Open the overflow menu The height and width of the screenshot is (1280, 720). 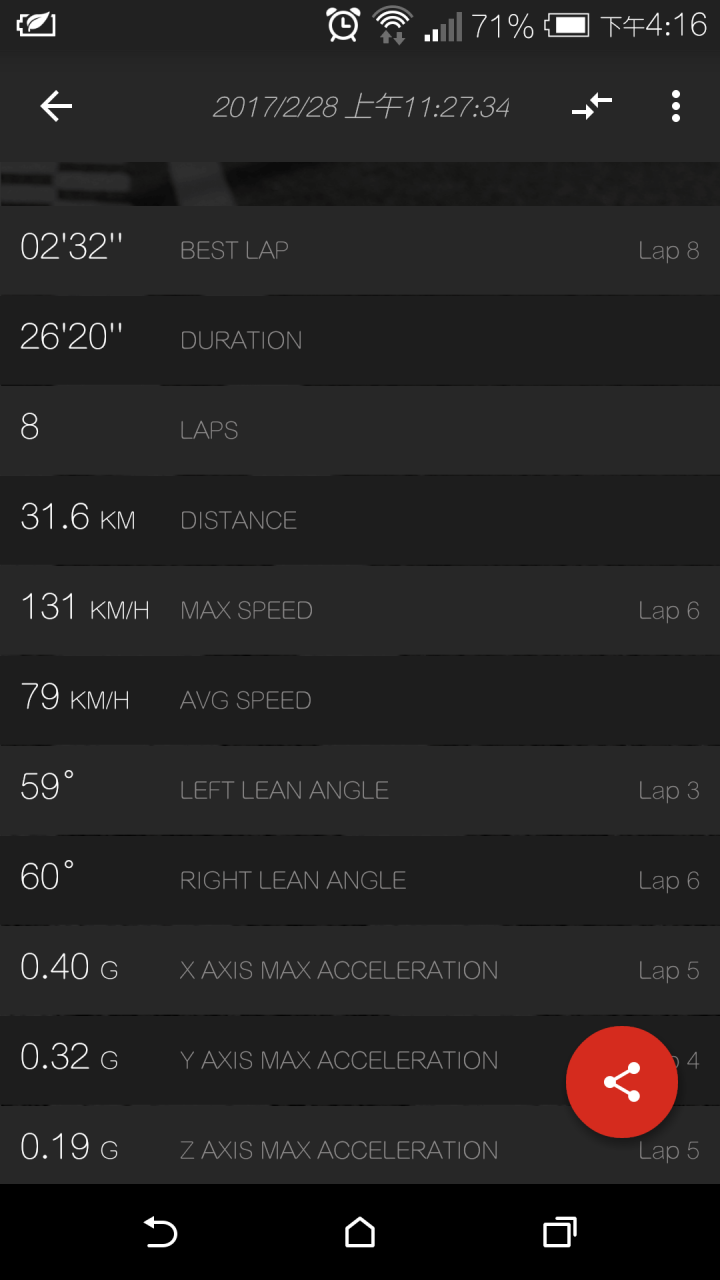[x=676, y=106]
